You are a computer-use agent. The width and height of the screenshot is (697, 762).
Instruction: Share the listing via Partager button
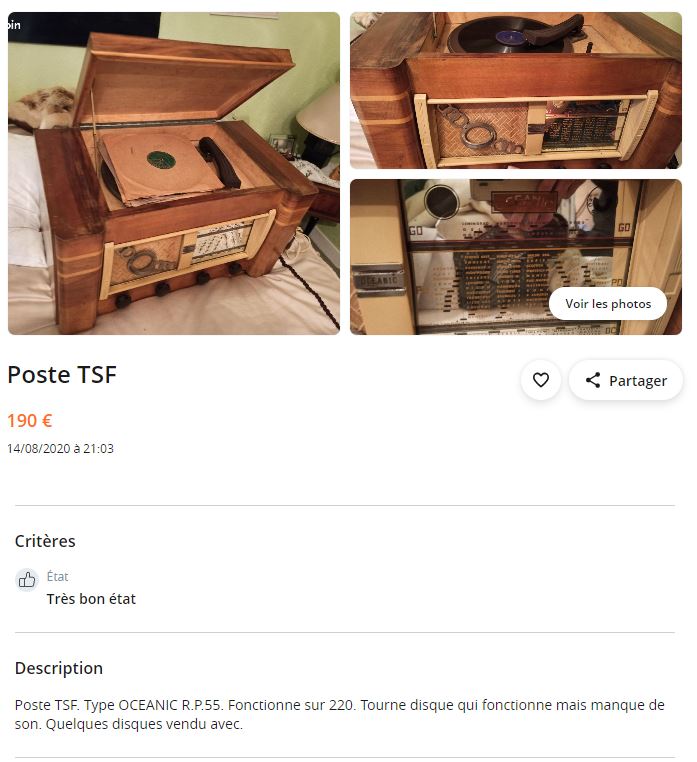(626, 380)
